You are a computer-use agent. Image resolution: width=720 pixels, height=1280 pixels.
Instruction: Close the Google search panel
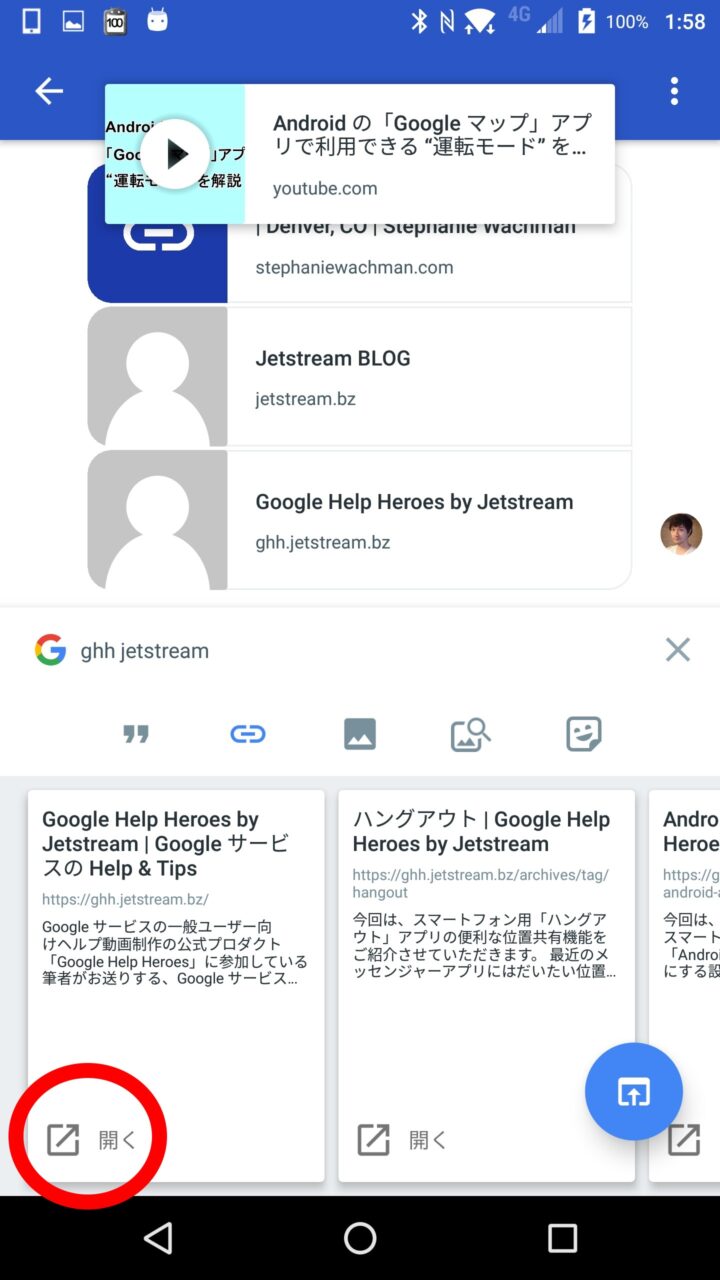tap(677, 650)
